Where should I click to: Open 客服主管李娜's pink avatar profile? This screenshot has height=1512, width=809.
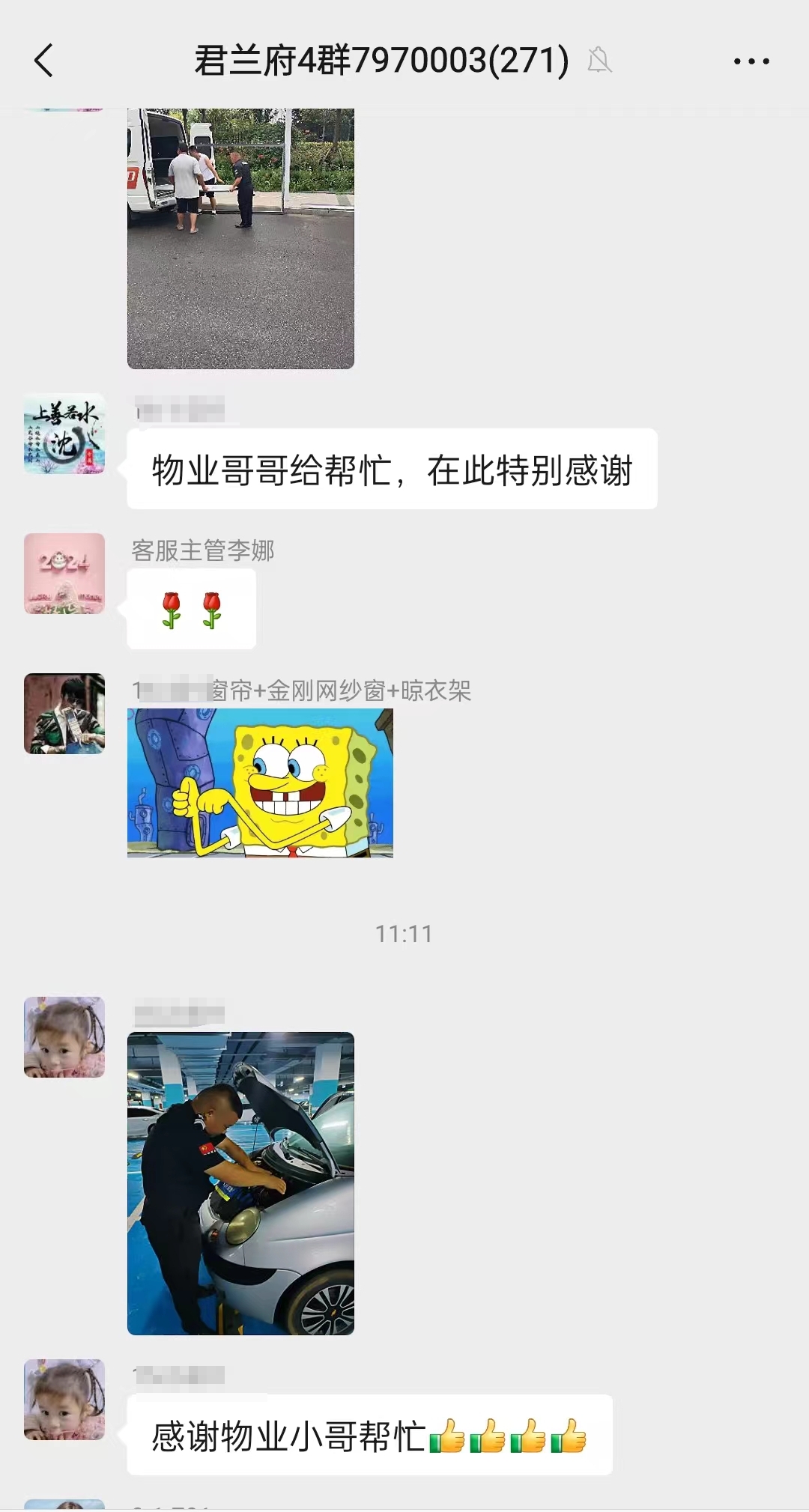[x=64, y=574]
